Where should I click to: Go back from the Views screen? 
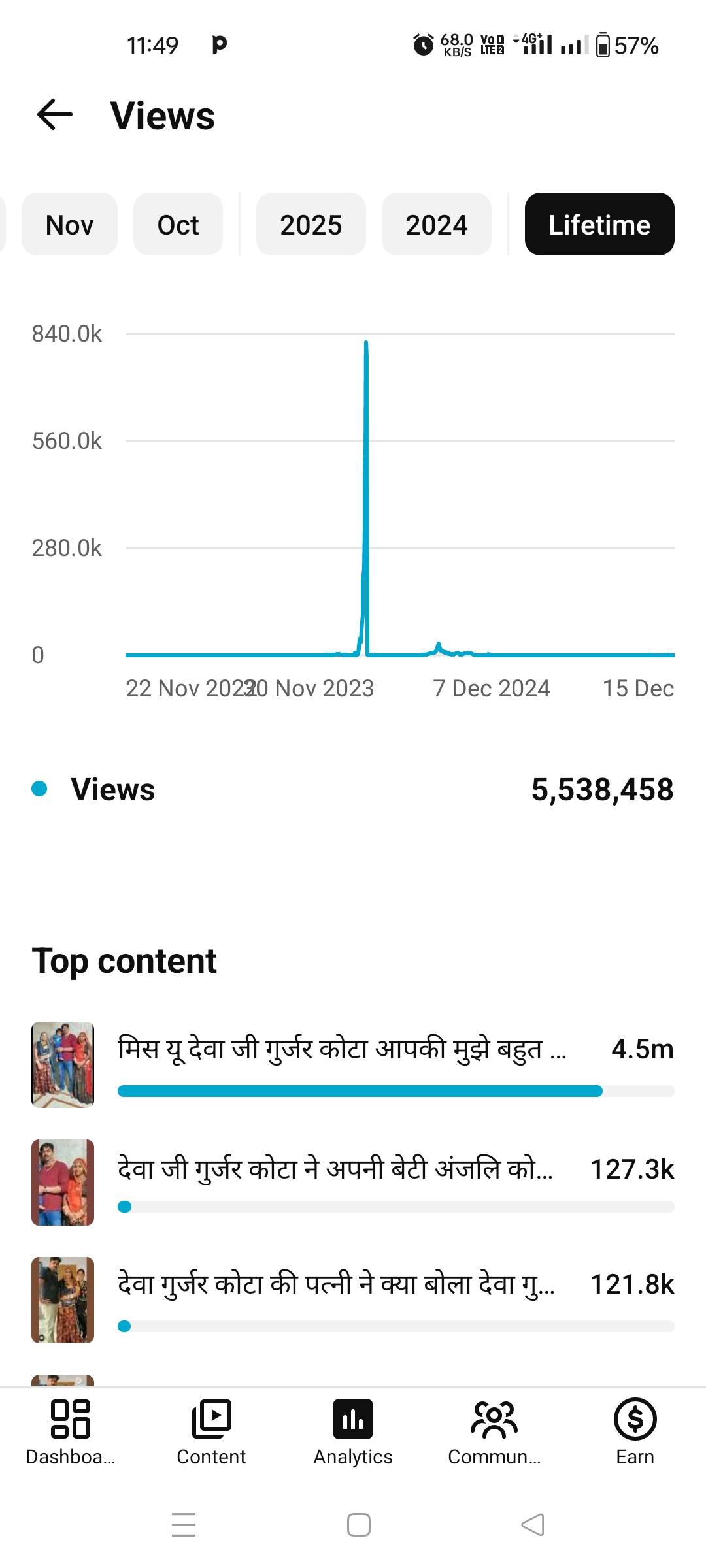[x=55, y=116]
